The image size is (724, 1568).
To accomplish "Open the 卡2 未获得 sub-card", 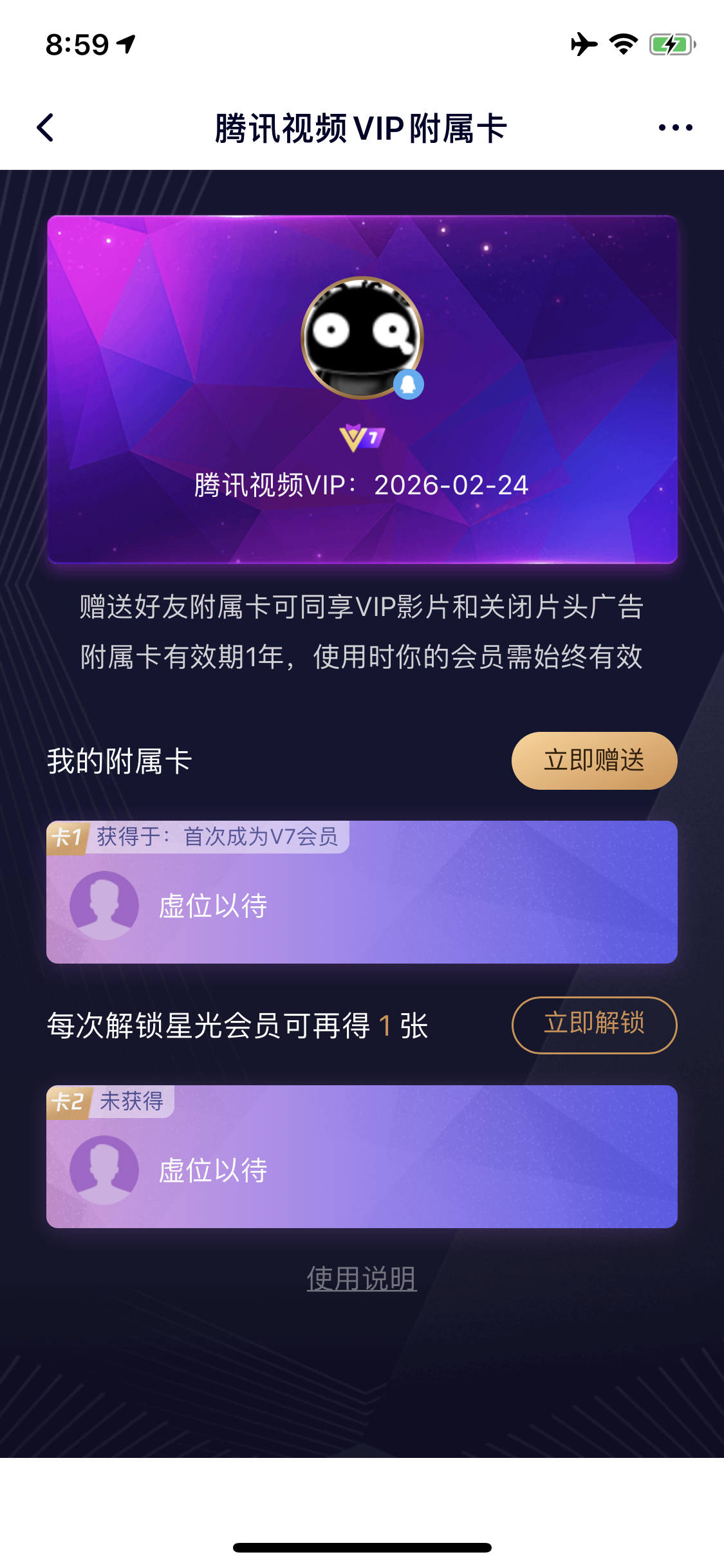I will [x=362, y=1156].
